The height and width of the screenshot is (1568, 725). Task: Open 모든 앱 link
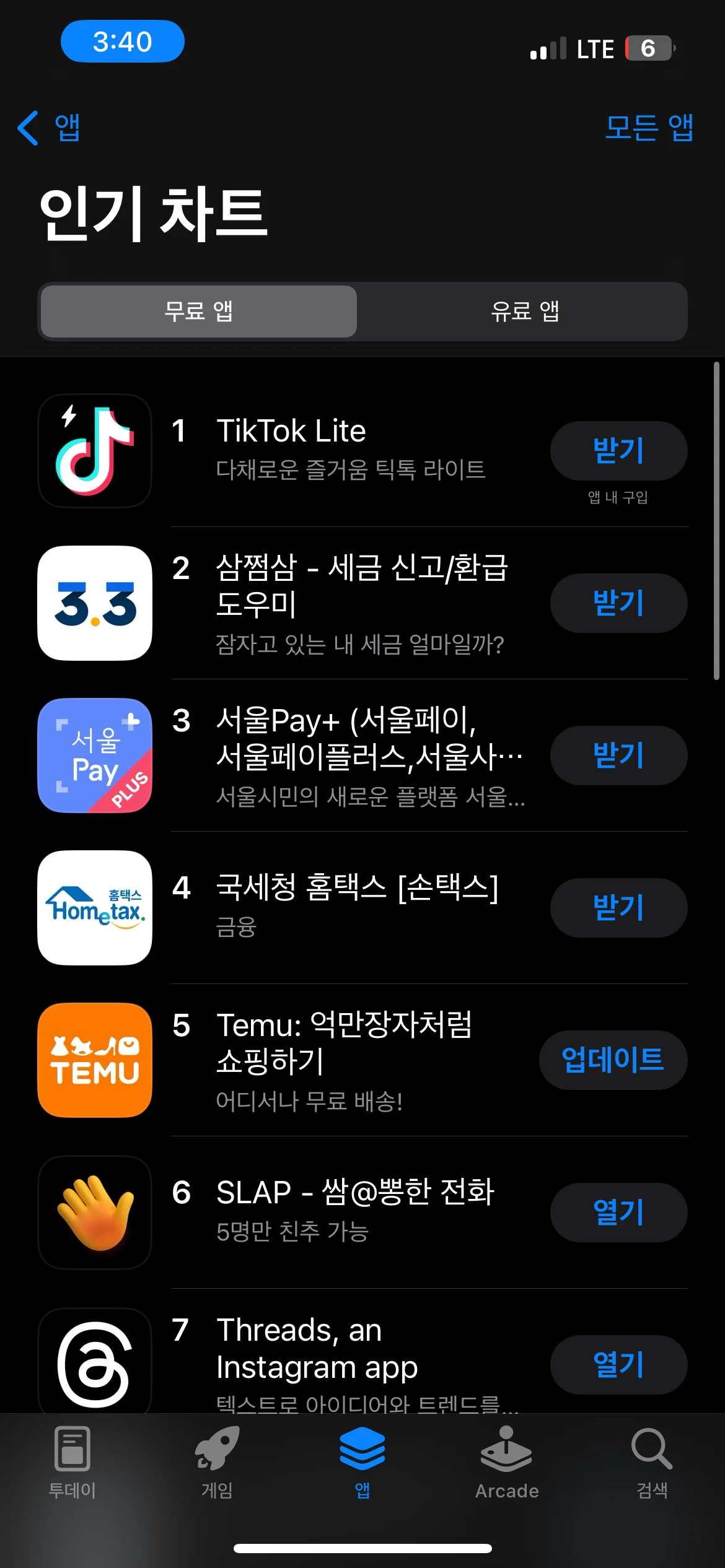[649, 128]
